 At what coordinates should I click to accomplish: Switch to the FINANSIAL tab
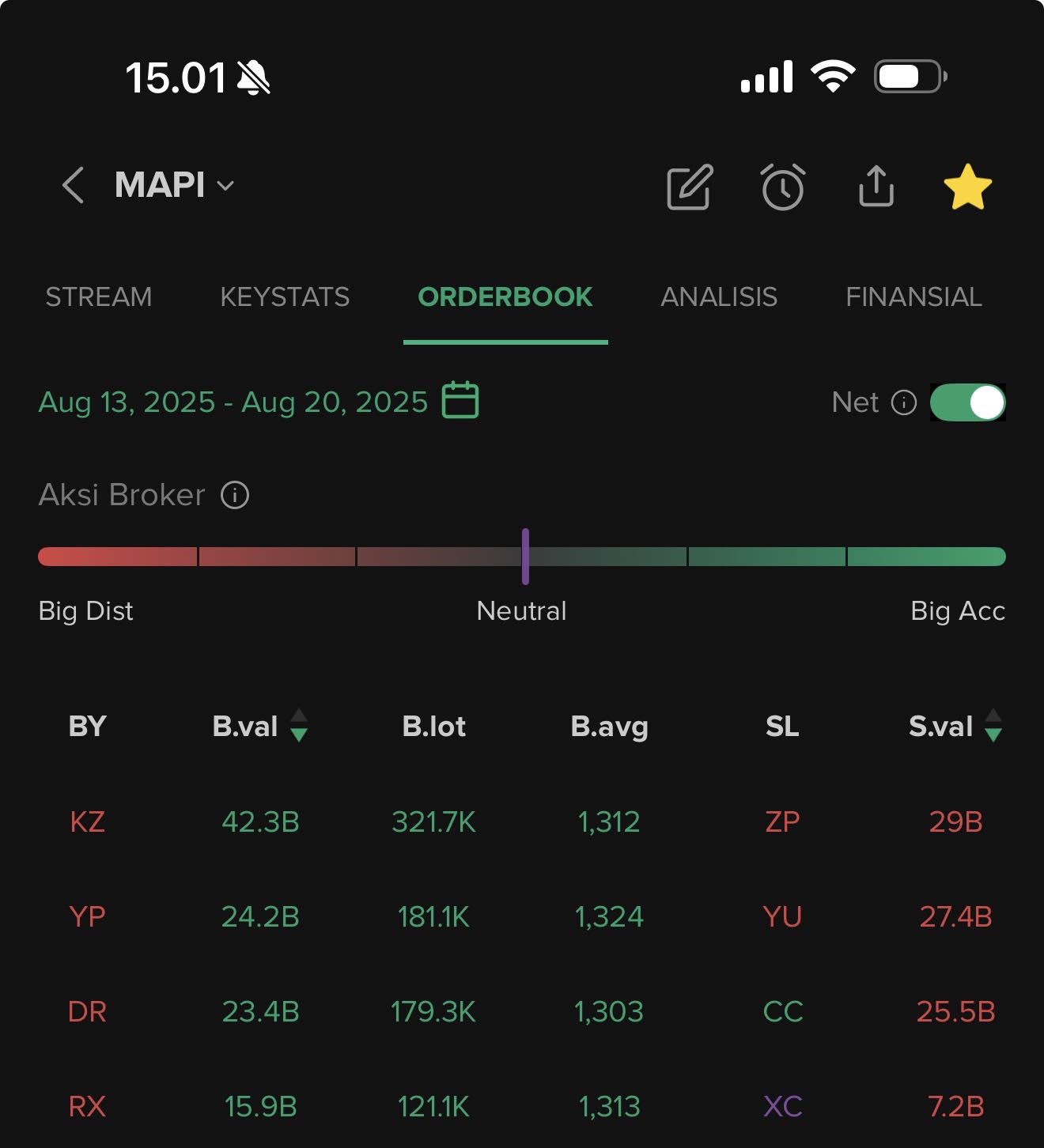click(x=913, y=297)
